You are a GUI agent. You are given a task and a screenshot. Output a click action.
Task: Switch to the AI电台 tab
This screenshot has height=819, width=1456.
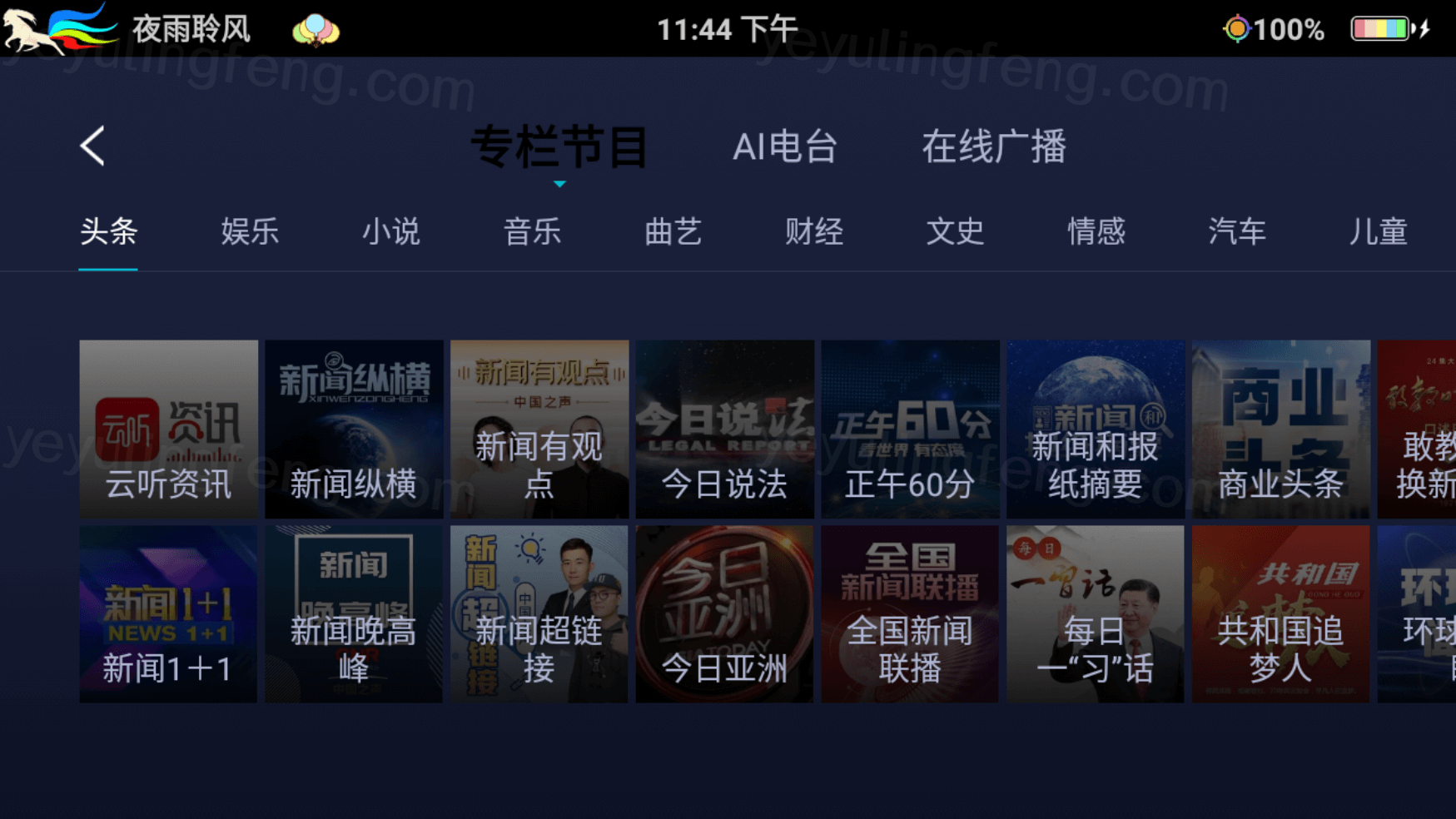click(784, 147)
